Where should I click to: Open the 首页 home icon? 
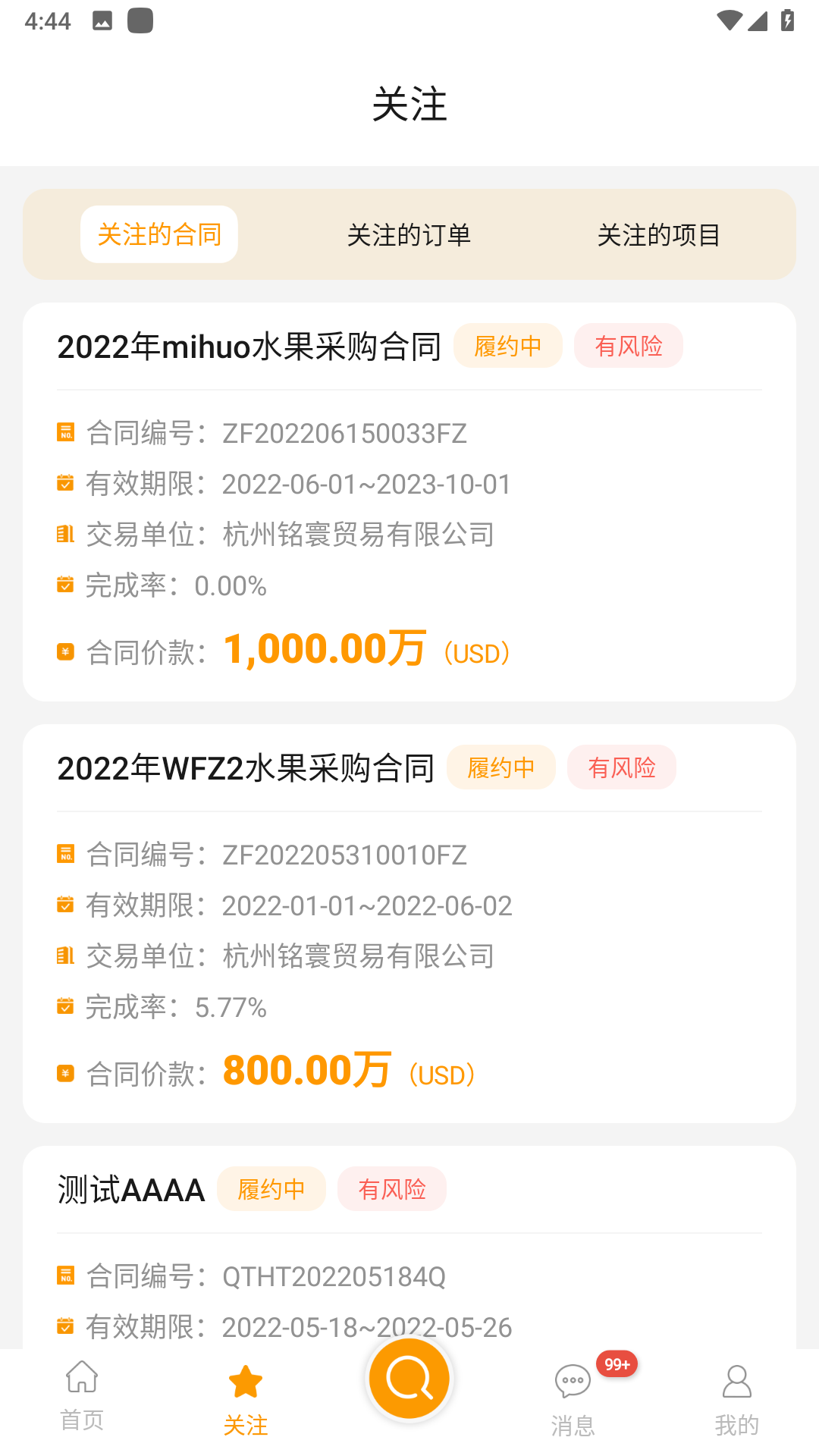[x=80, y=1380]
